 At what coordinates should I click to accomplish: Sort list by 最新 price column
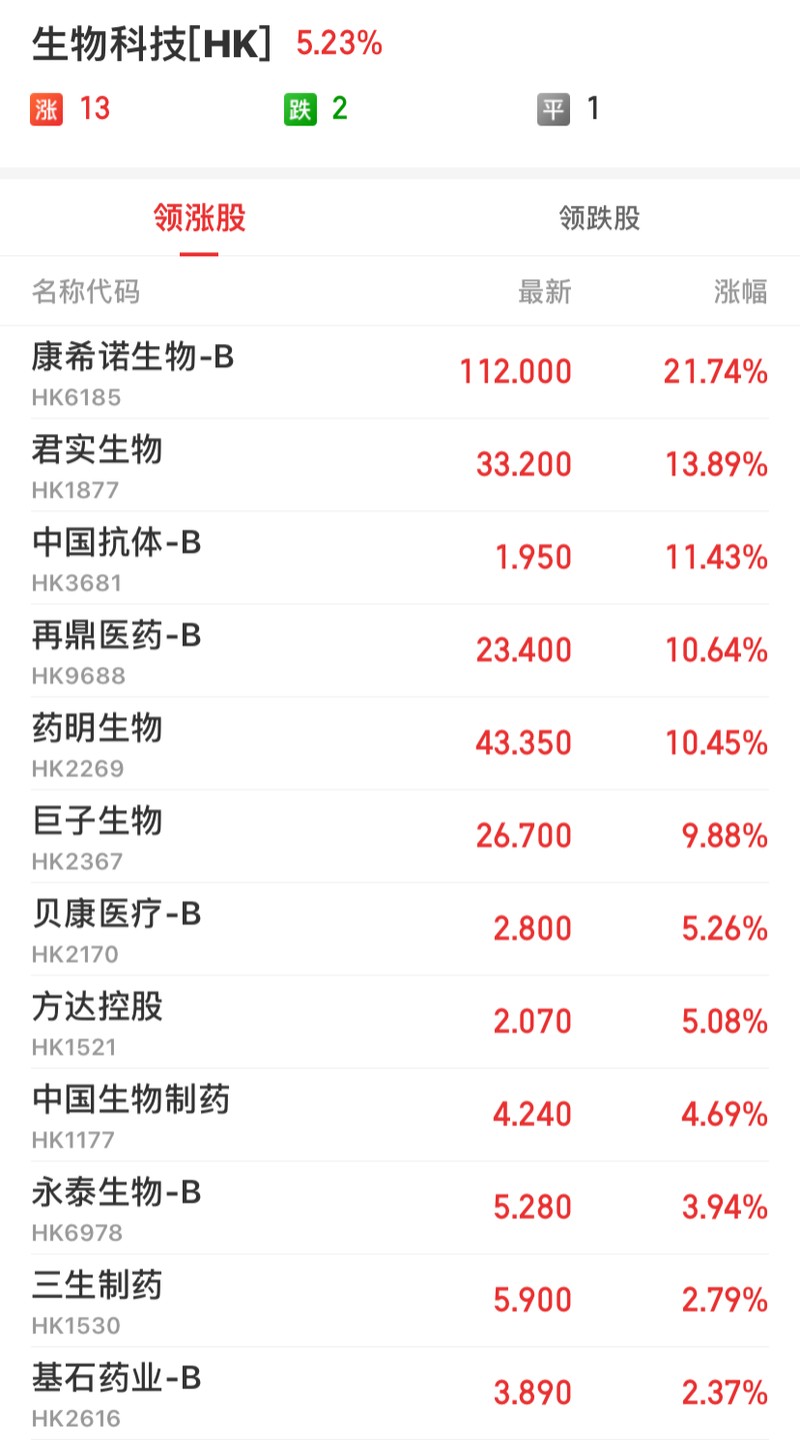coord(544,292)
